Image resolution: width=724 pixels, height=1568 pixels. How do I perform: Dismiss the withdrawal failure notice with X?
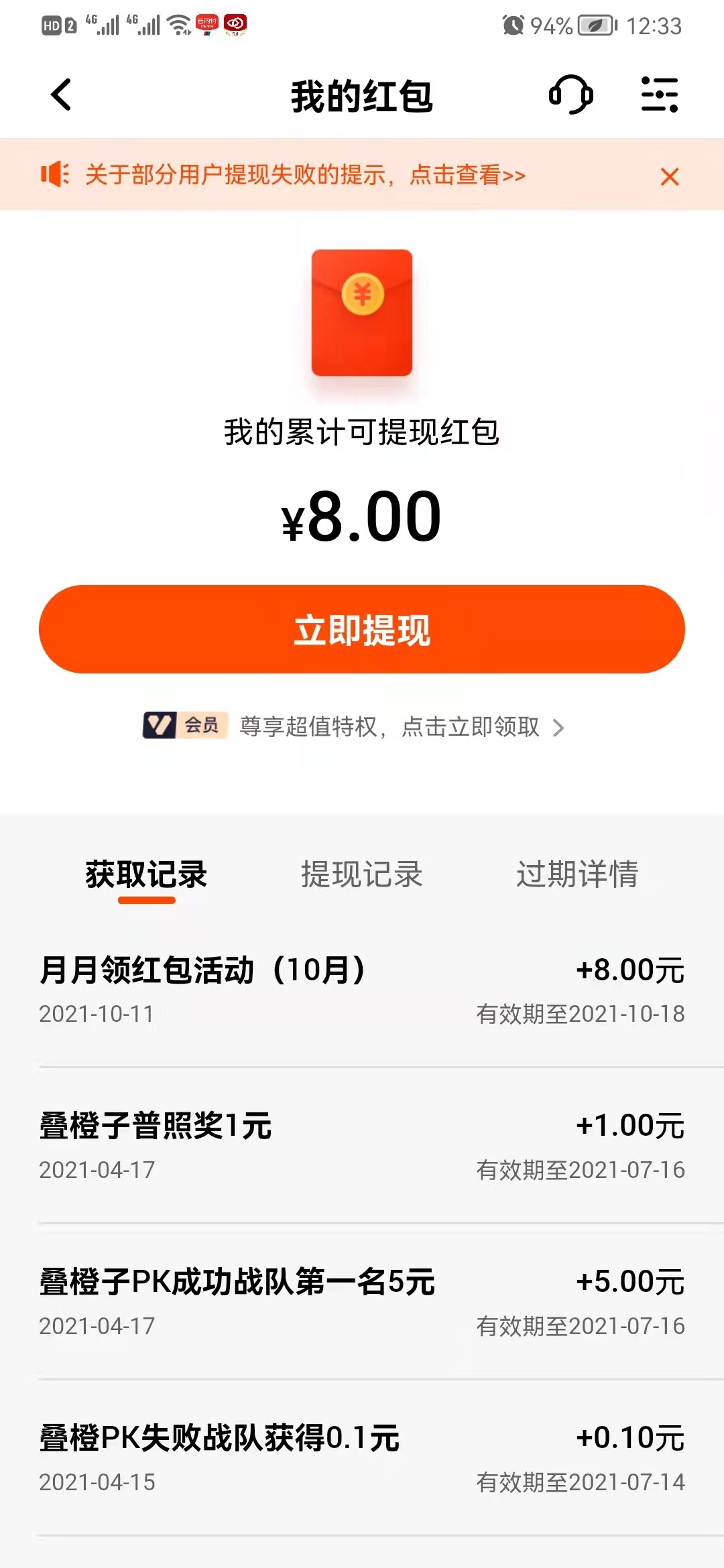click(670, 176)
